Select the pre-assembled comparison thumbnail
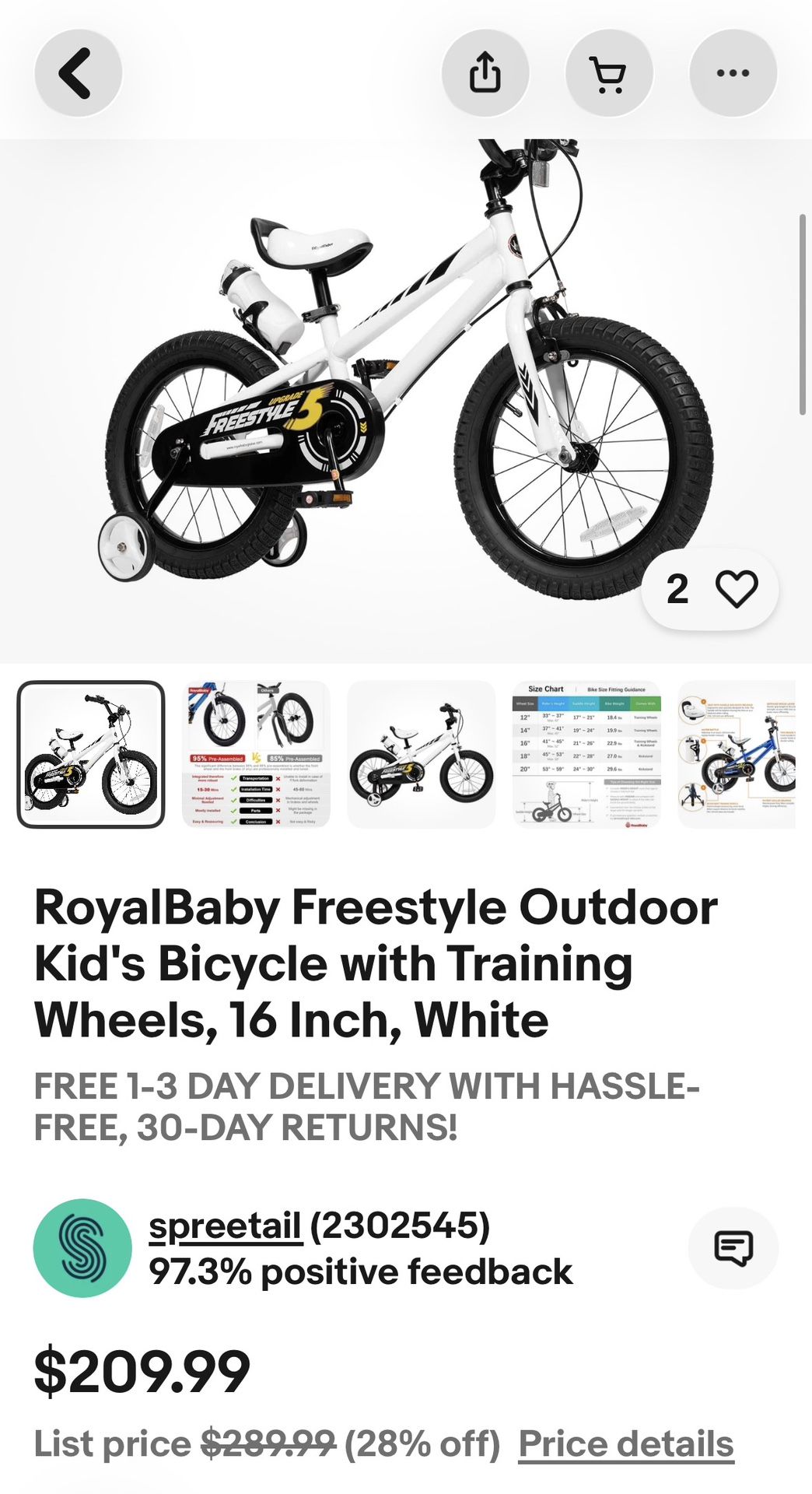This screenshot has width=812, height=1494. (256, 754)
